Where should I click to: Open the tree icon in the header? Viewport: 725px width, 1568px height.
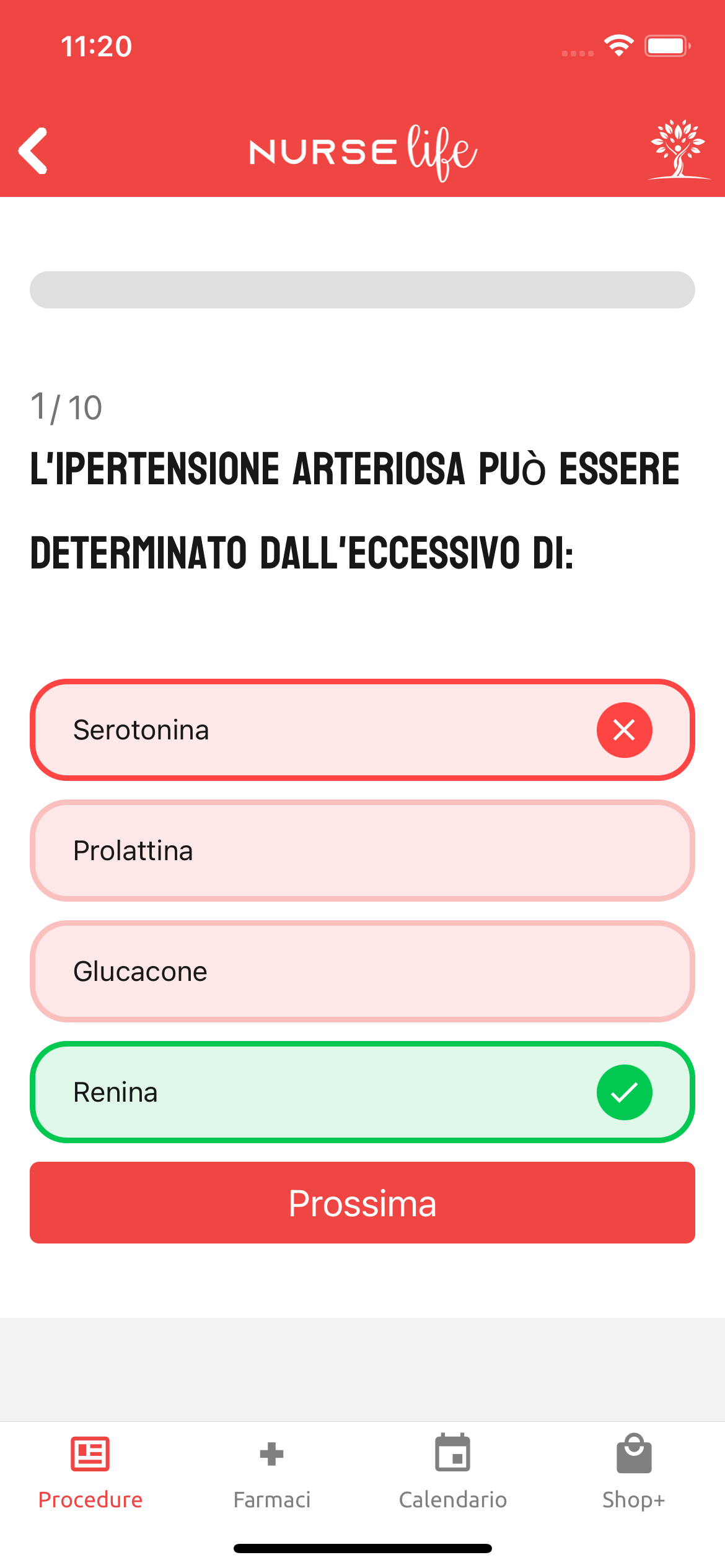[679, 149]
